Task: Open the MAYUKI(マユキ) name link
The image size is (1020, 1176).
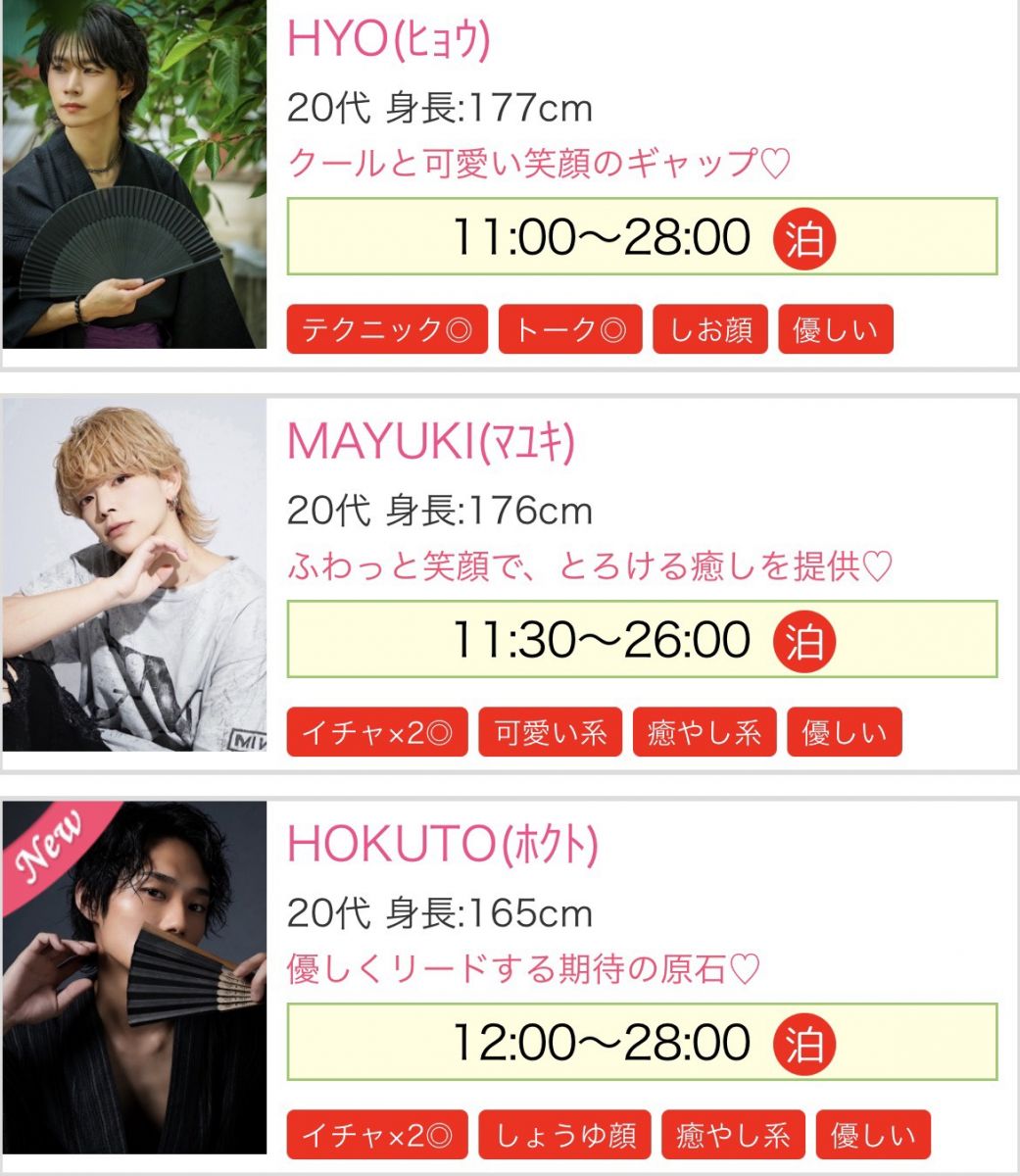Action: click(430, 442)
